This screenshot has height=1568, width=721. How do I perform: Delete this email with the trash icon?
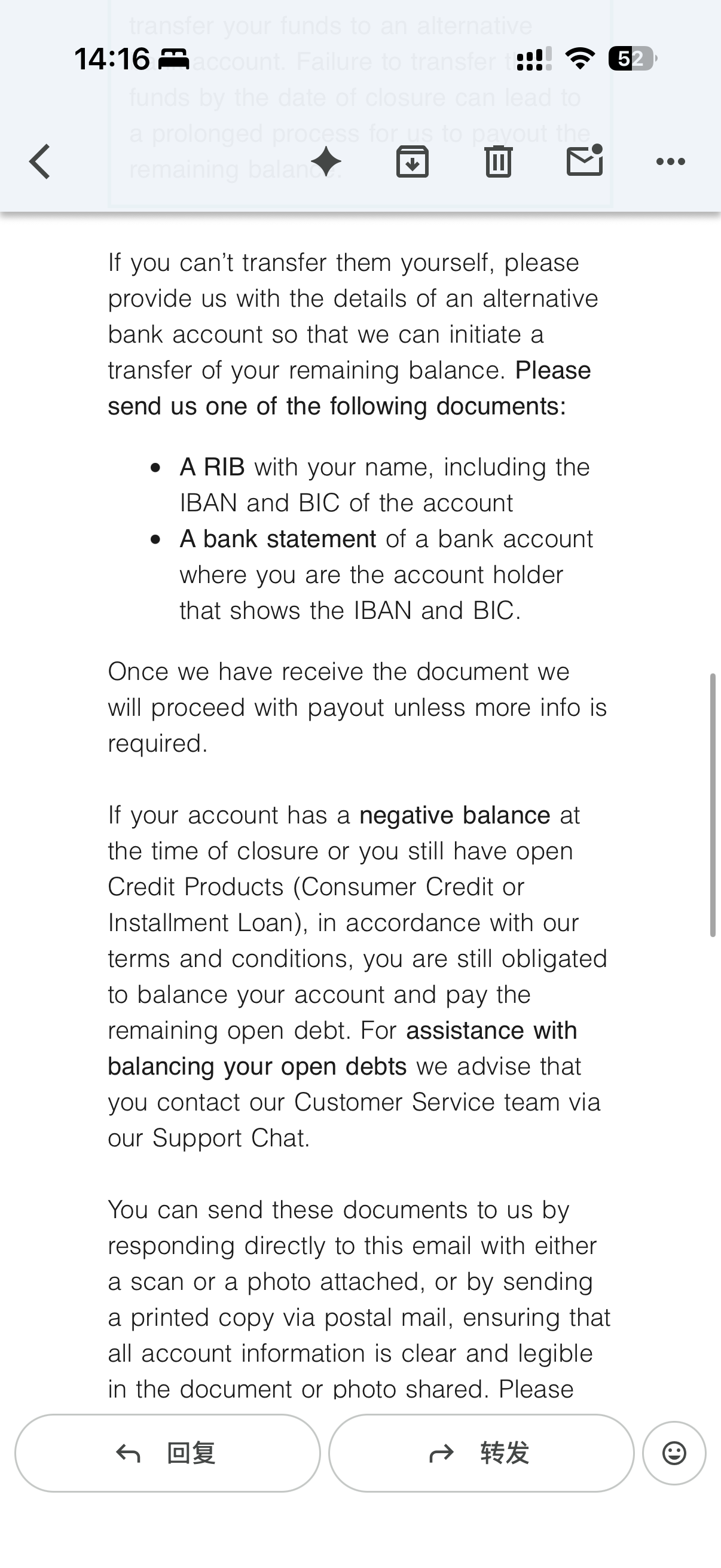click(x=499, y=161)
